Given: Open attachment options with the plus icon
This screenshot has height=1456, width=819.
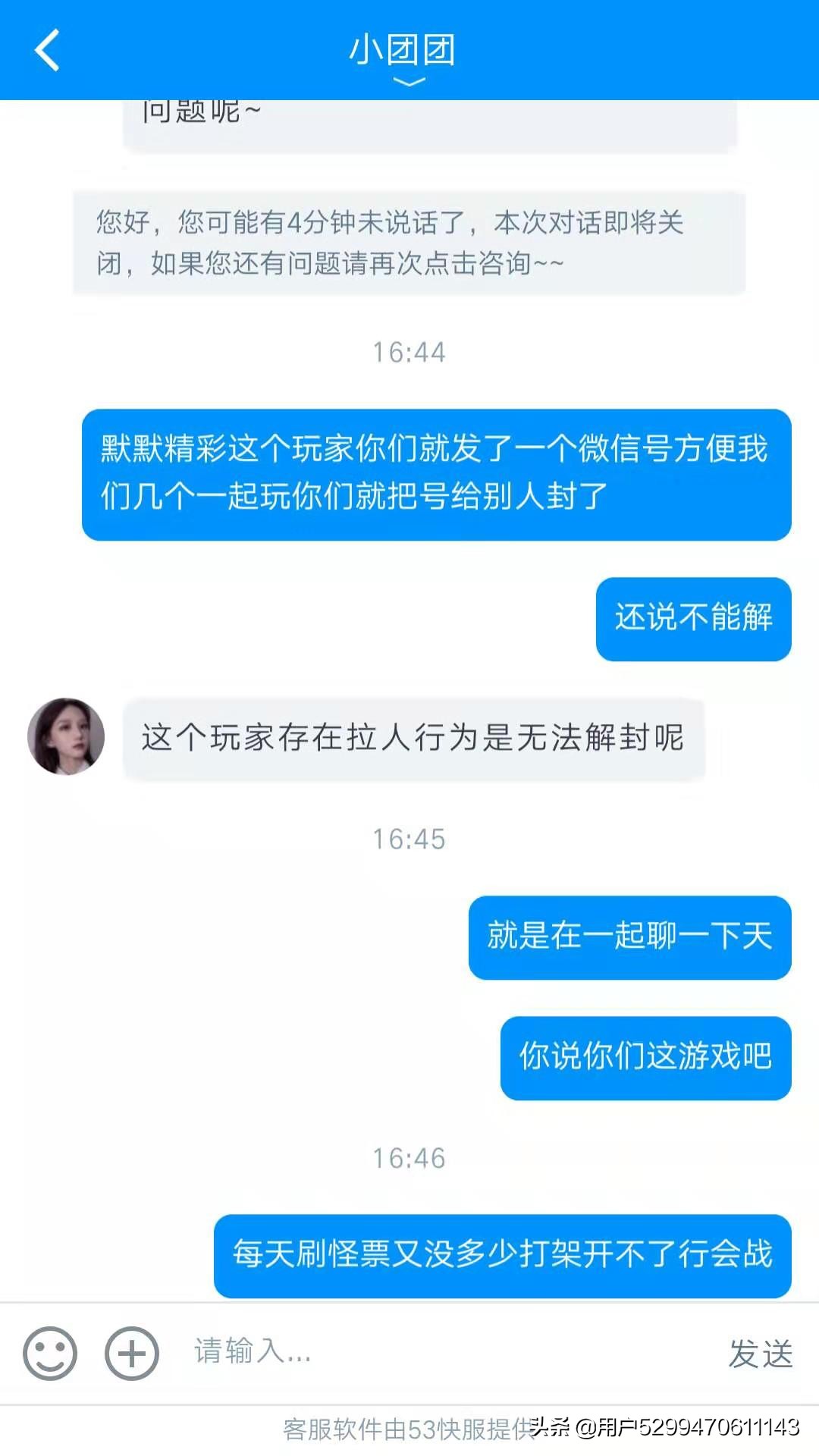Looking at the screenshot, I should point(131,1354).
